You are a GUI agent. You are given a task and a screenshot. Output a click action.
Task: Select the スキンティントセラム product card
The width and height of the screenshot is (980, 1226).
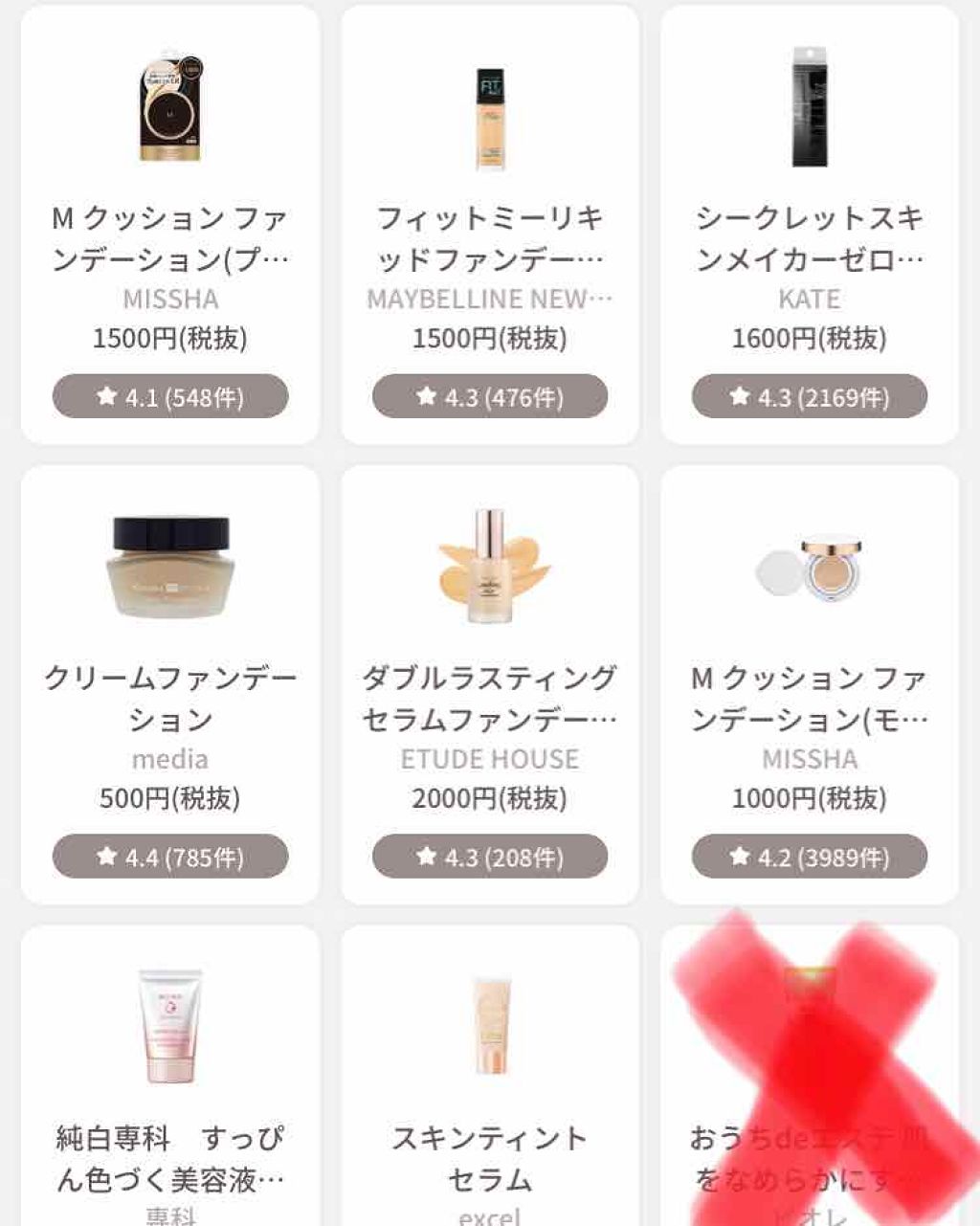pos(490,1072)
